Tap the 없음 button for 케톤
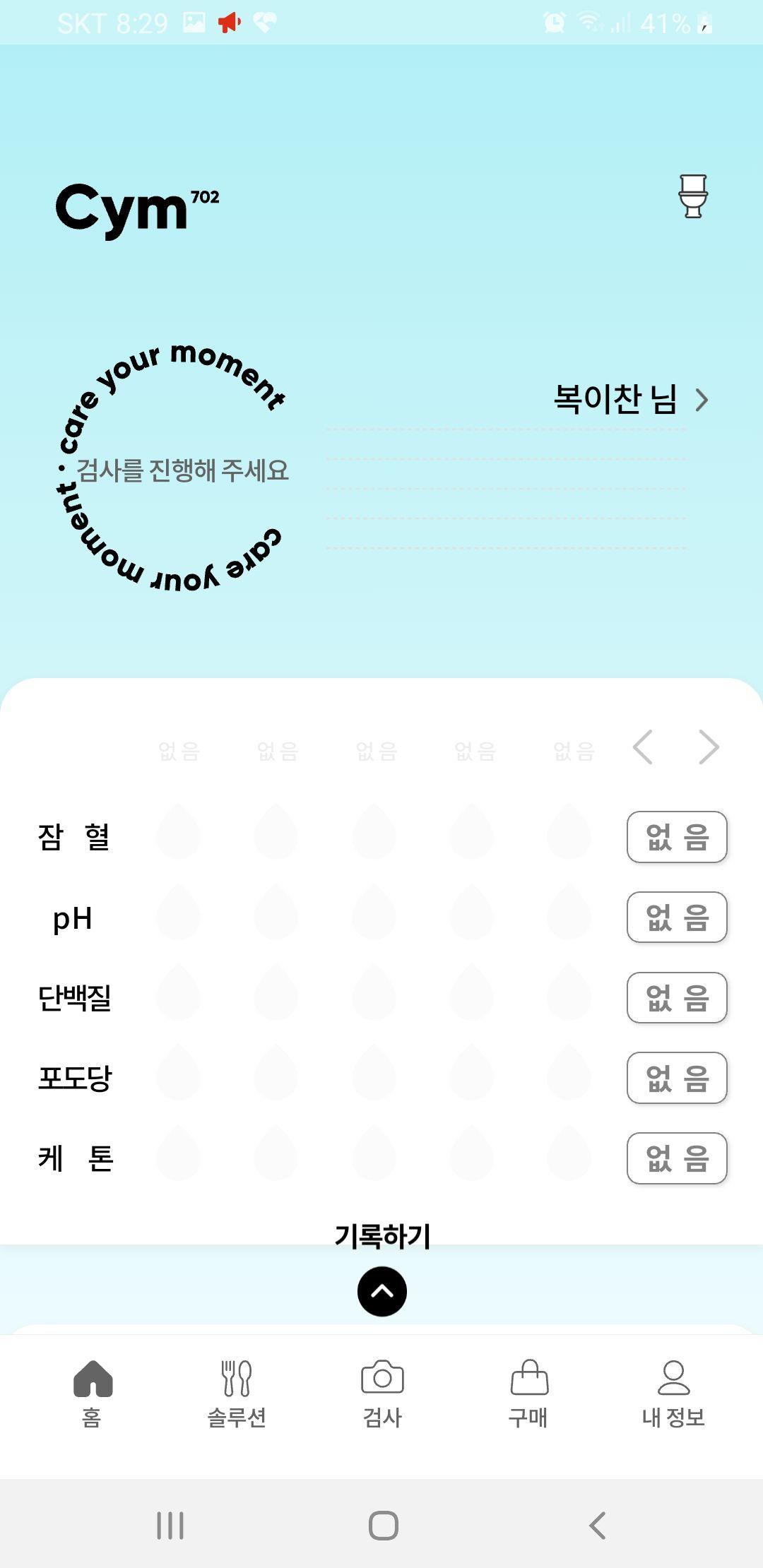Screen dimensions: 763x1568 click(676, 1158)
